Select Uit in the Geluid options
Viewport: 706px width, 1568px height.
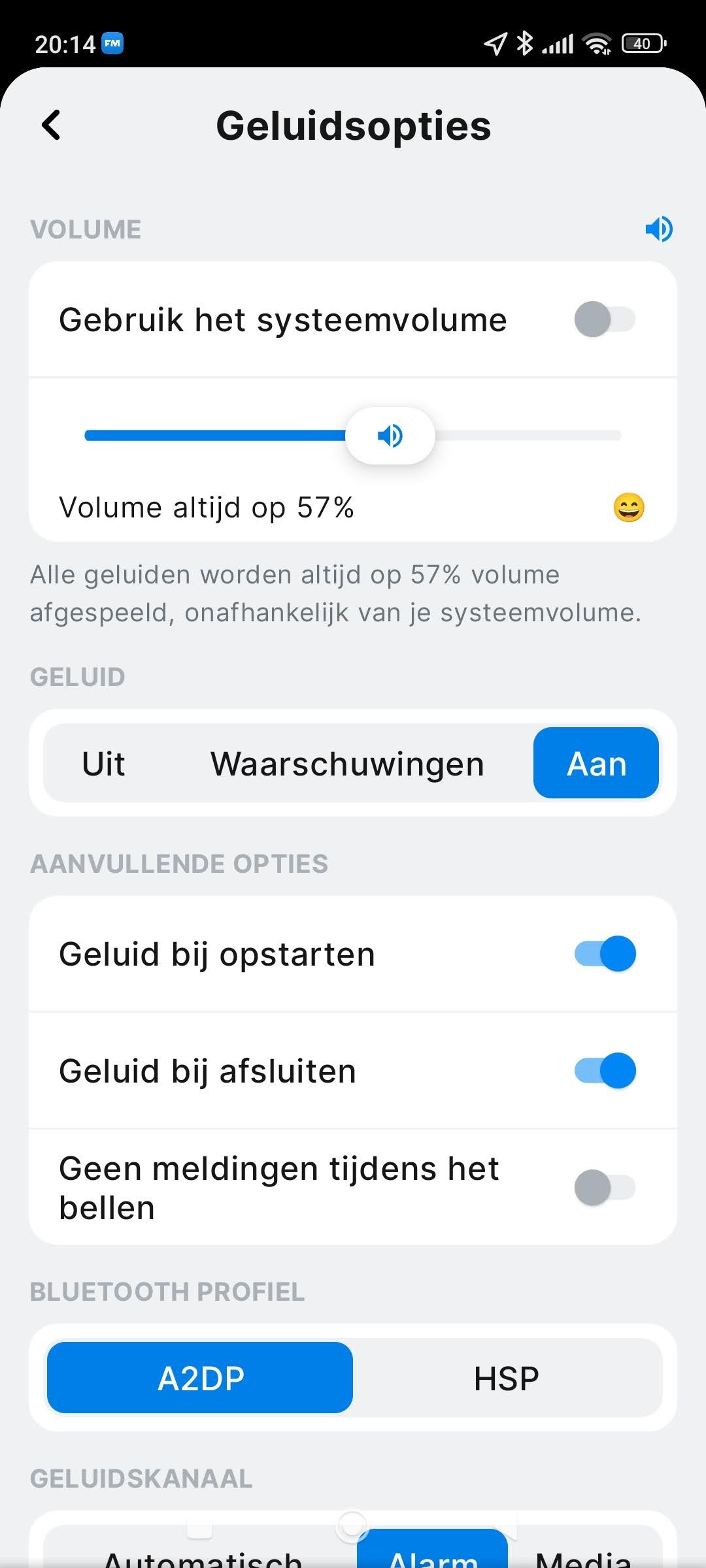(x=103, y=763)
